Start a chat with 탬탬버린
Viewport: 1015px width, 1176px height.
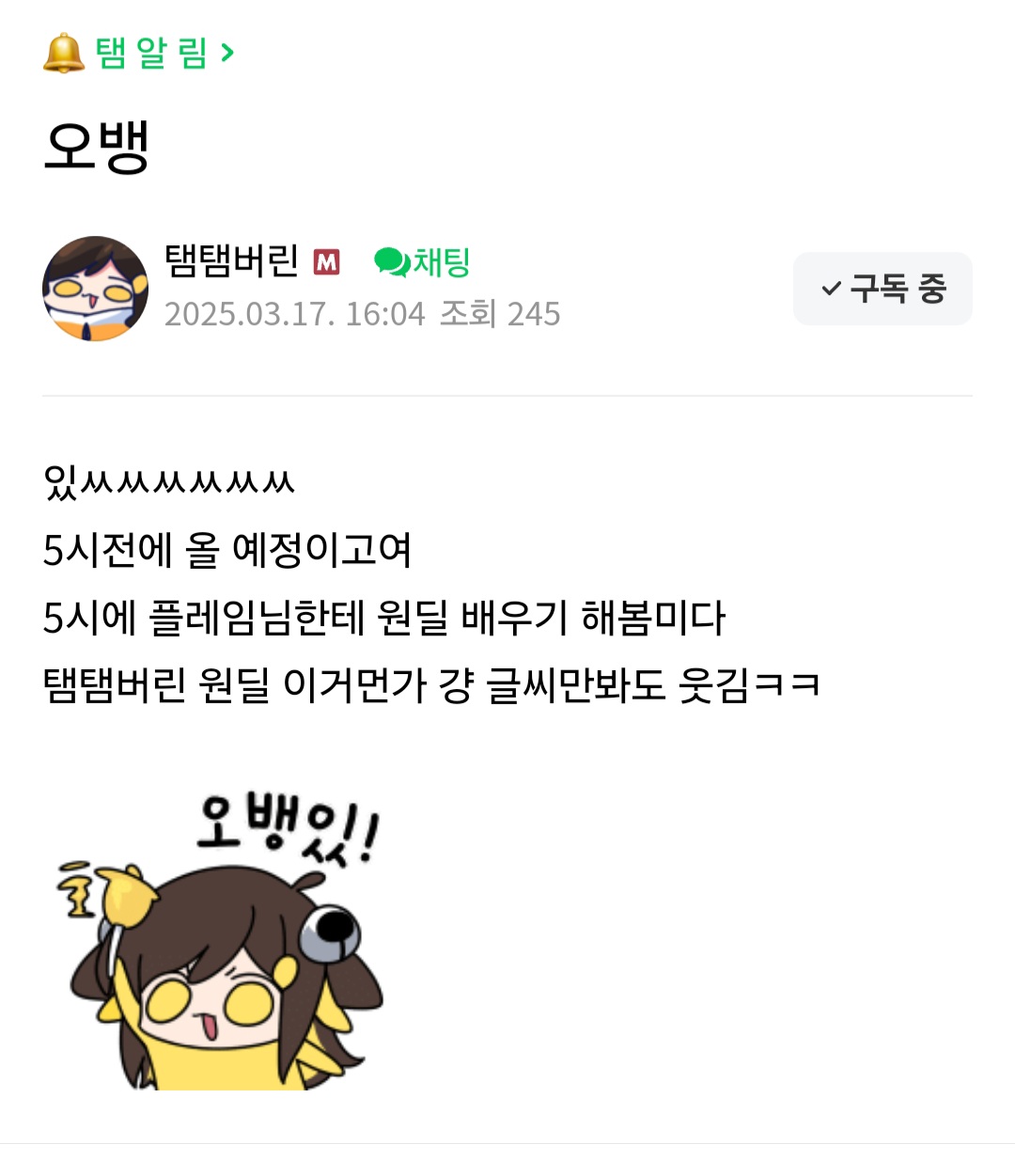[x=423, y=262]
